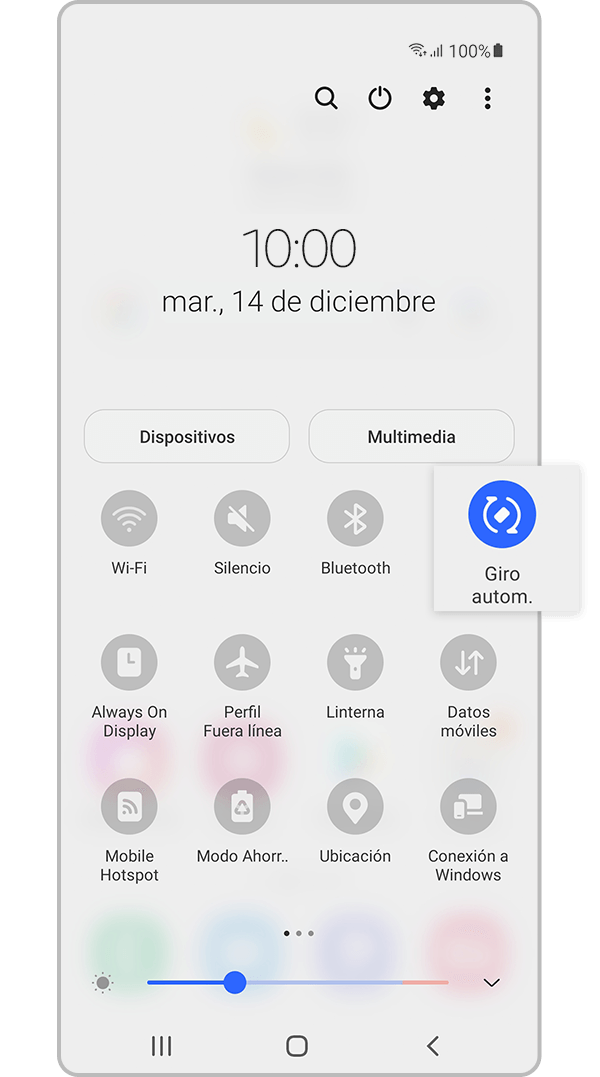This screenshot has width=600, height=1077.
Task: Enable Datos móviles
Action: 468,663
